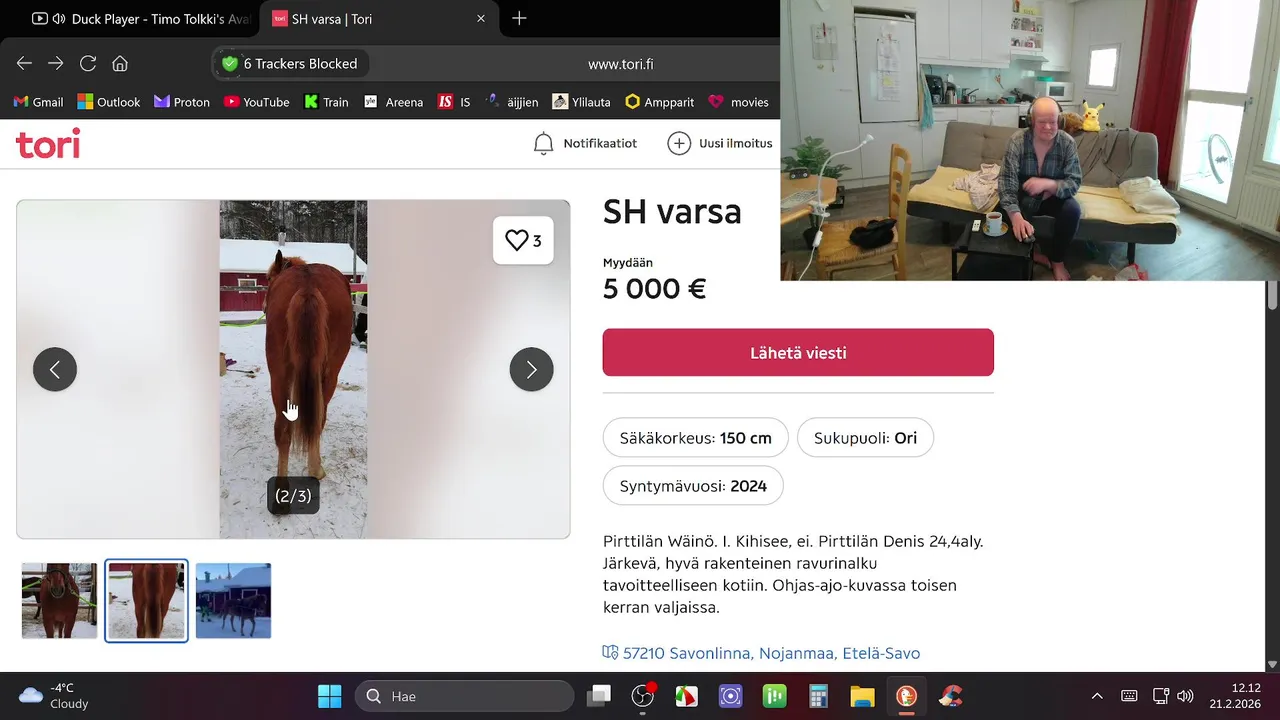This screenshot has height=720, width=1280.
Task: Reload the tori.fi page
Action: 88,63
